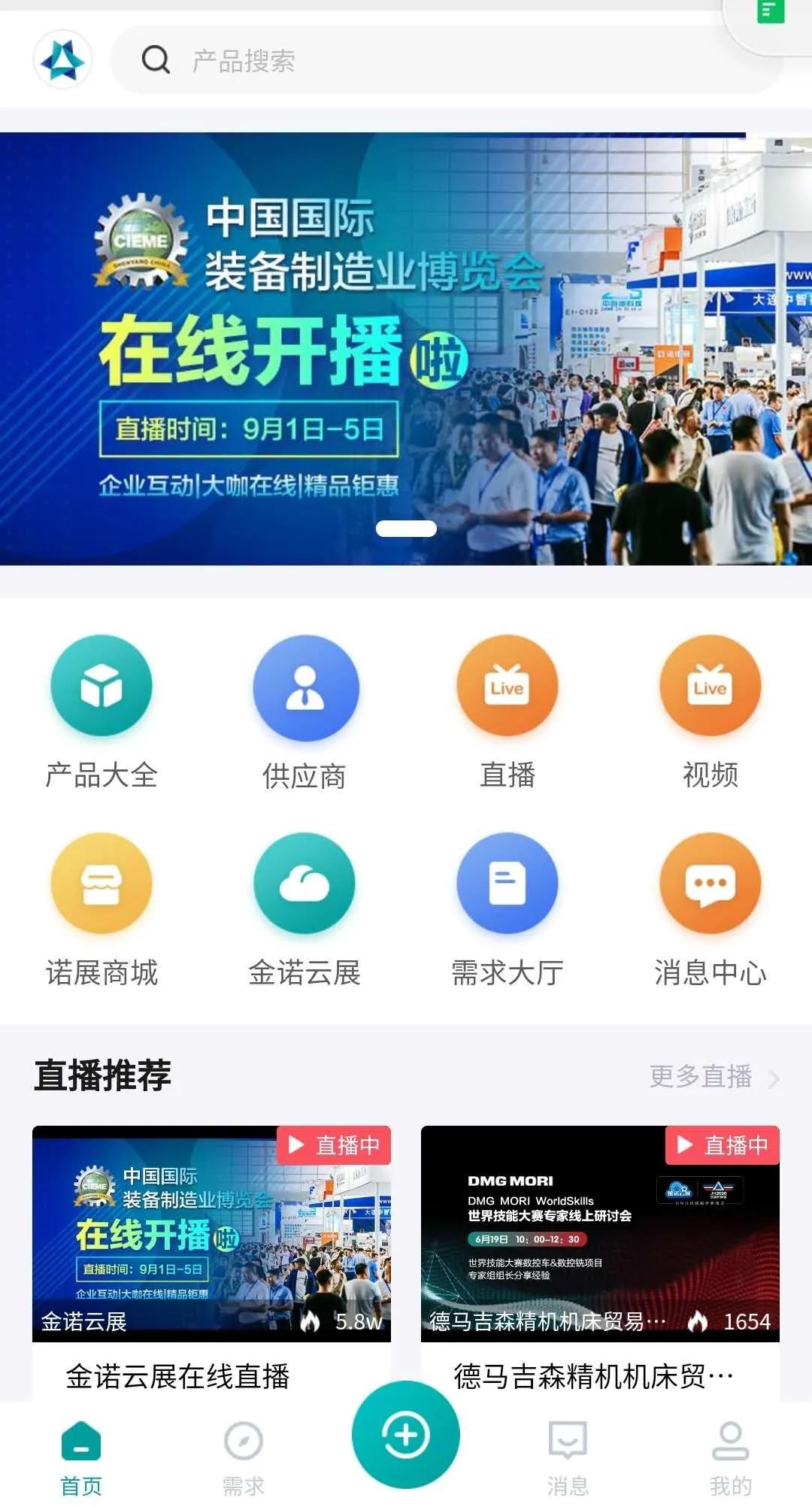Tap the carousel indicator under the banner
Image resolution: width=812 pixels, height=1507 pixels.
click(406, 529)
